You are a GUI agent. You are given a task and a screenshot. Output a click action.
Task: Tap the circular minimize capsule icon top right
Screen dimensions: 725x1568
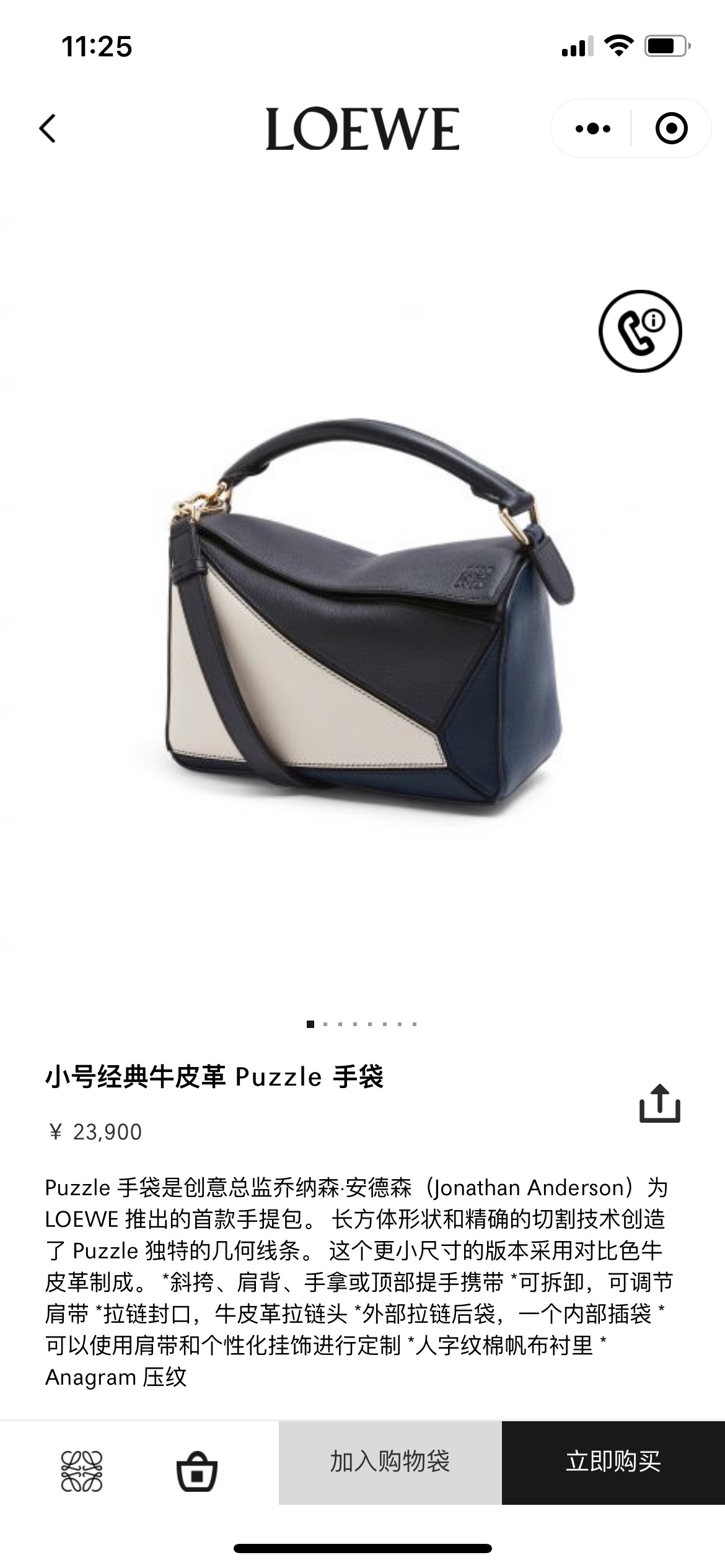coord(670,128)
